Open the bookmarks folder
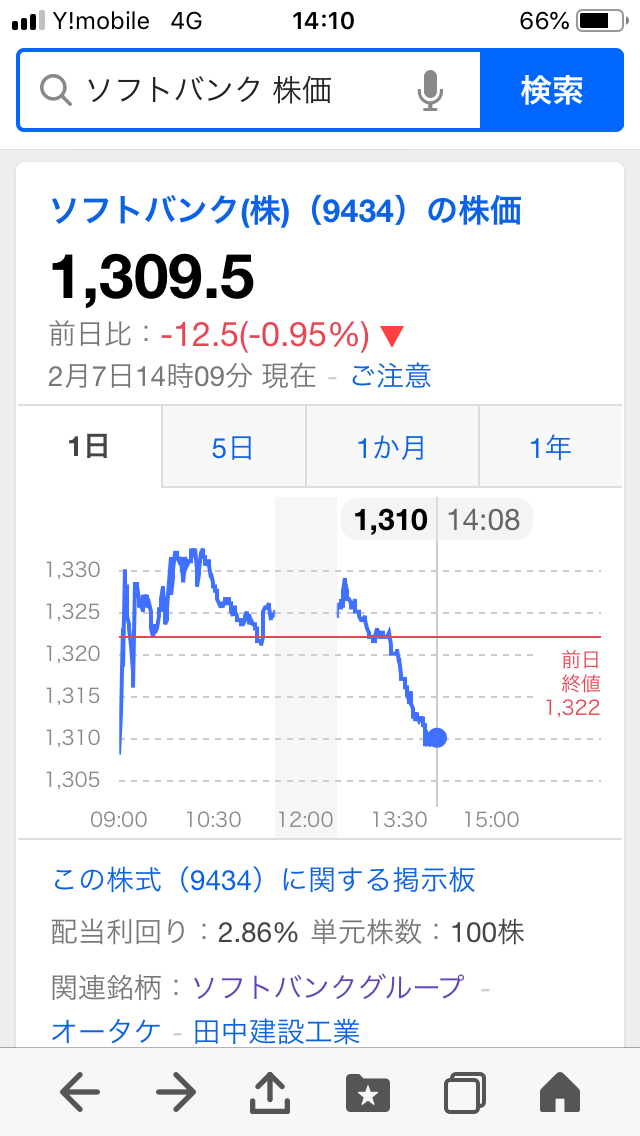Viewport: 640px width, 1136px height. tap(368, 1093)
